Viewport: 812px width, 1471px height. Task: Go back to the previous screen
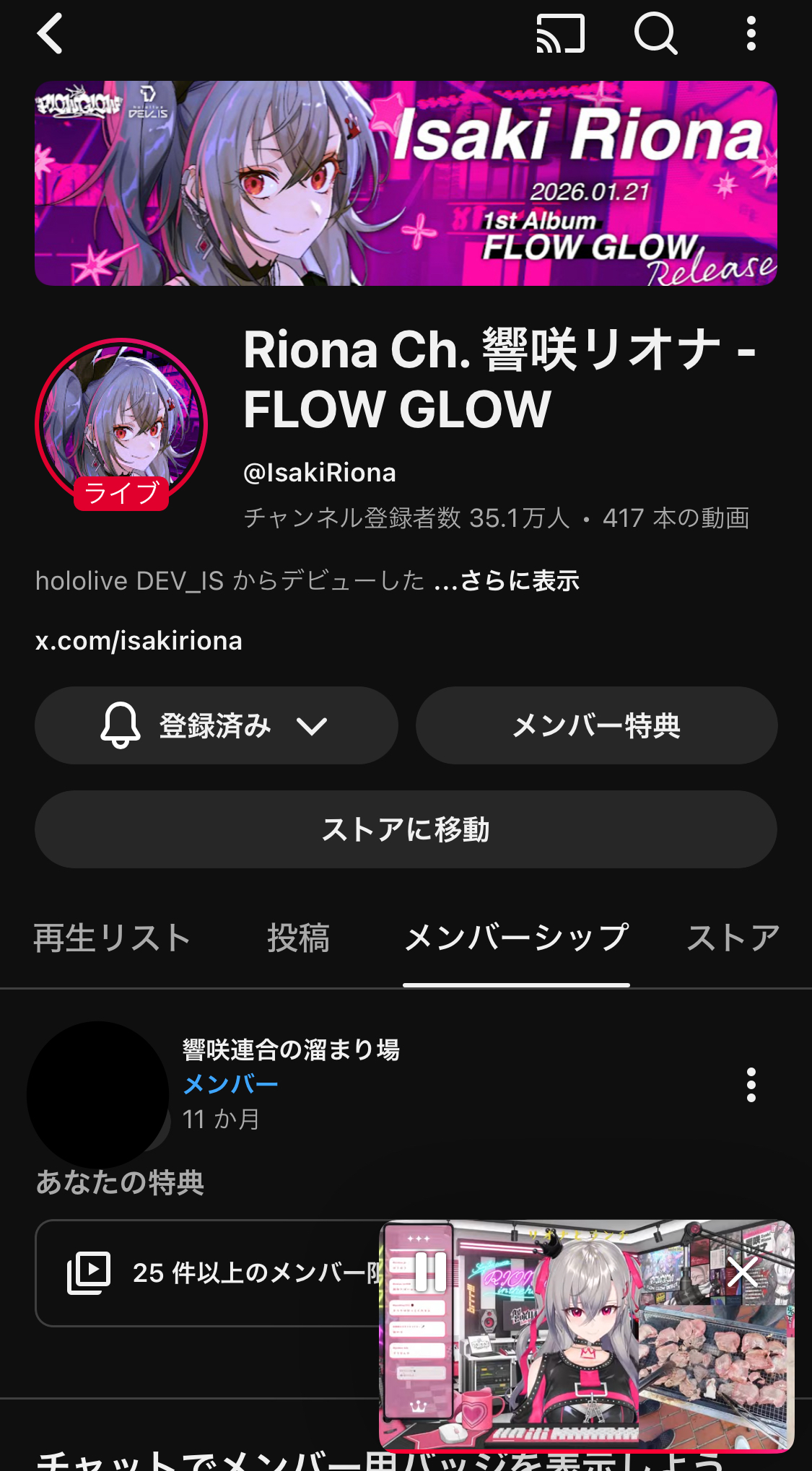coord(50,34)
